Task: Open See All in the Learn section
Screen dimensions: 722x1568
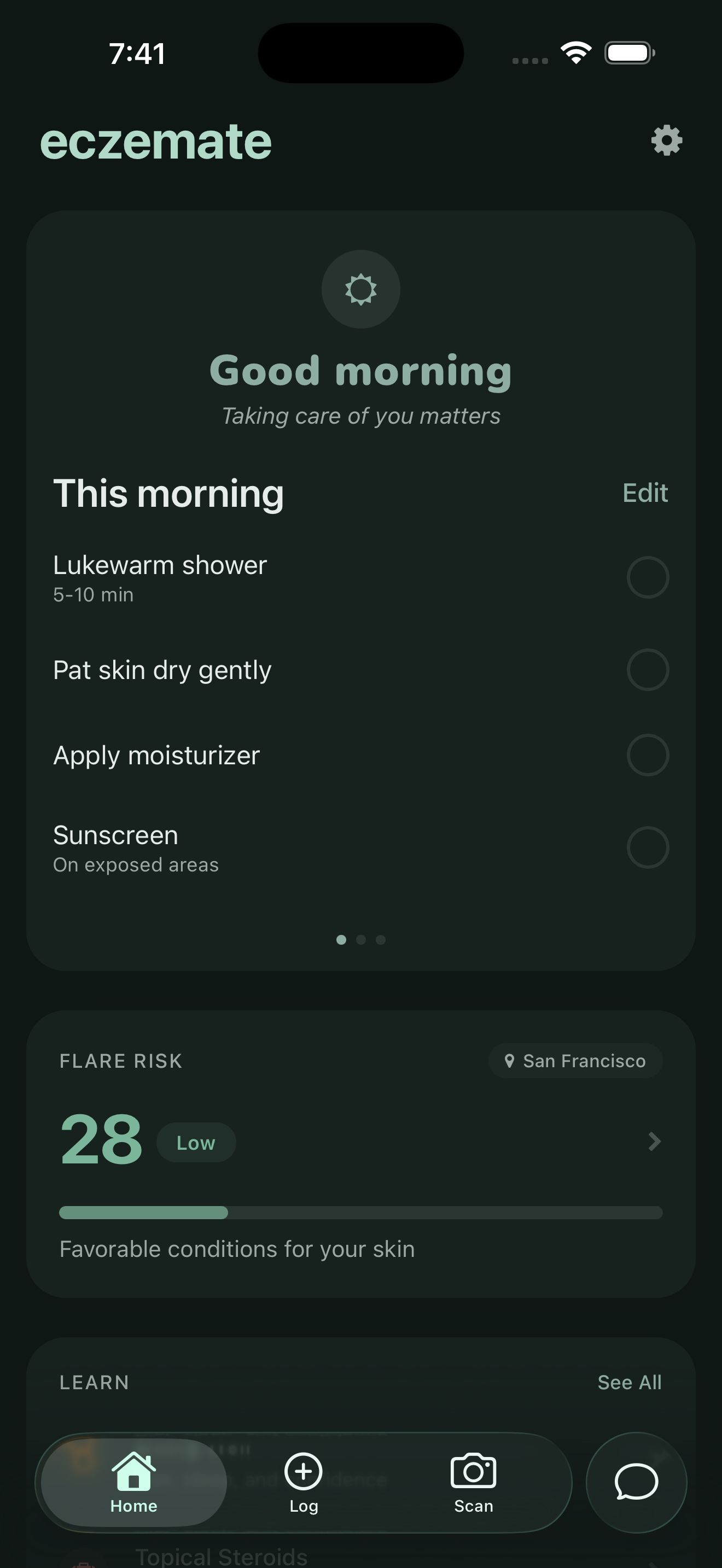Action: [x=630, y=1382]
